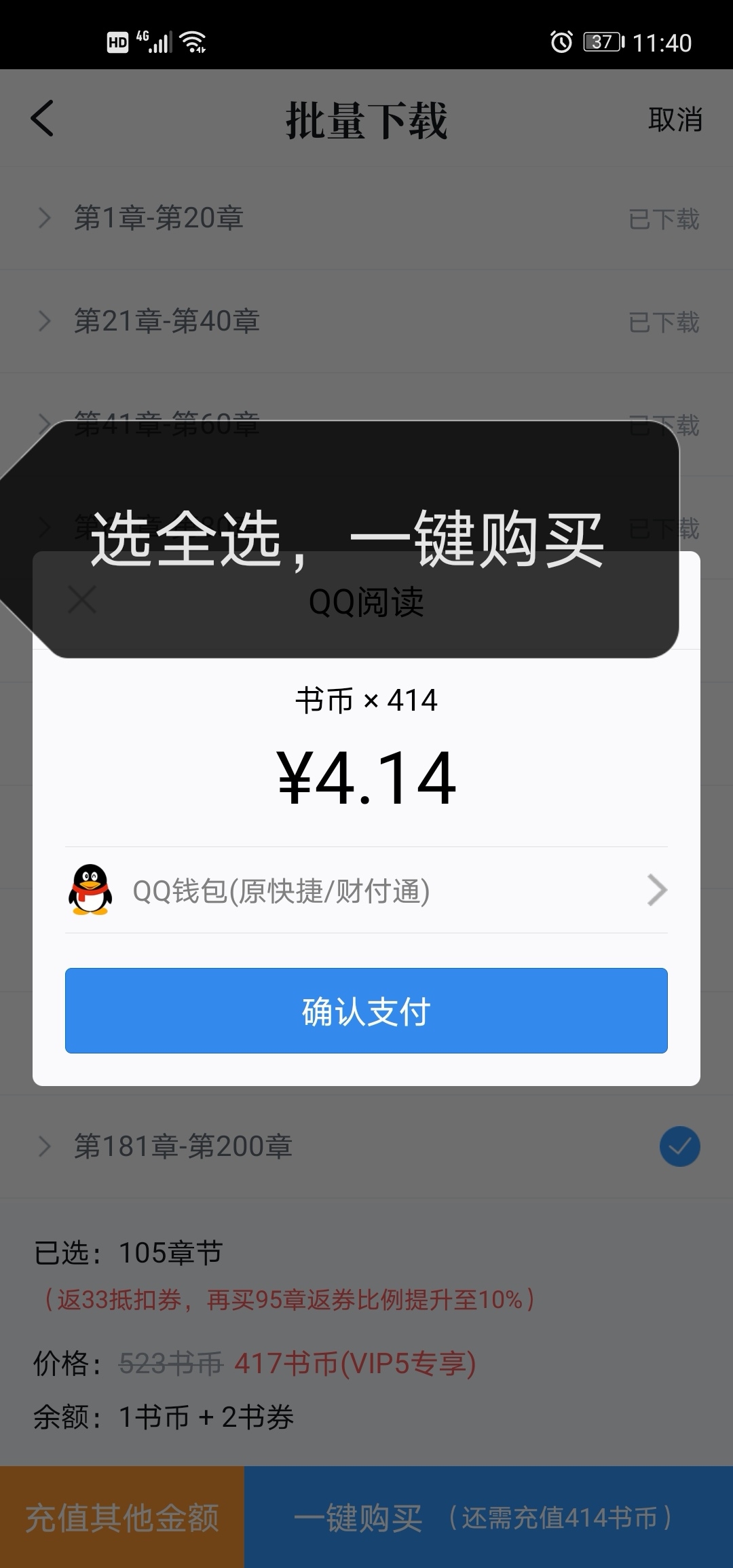Close the QQ阅读 payment dialog
Screen dimensions: 733x1568
[82, 600]
